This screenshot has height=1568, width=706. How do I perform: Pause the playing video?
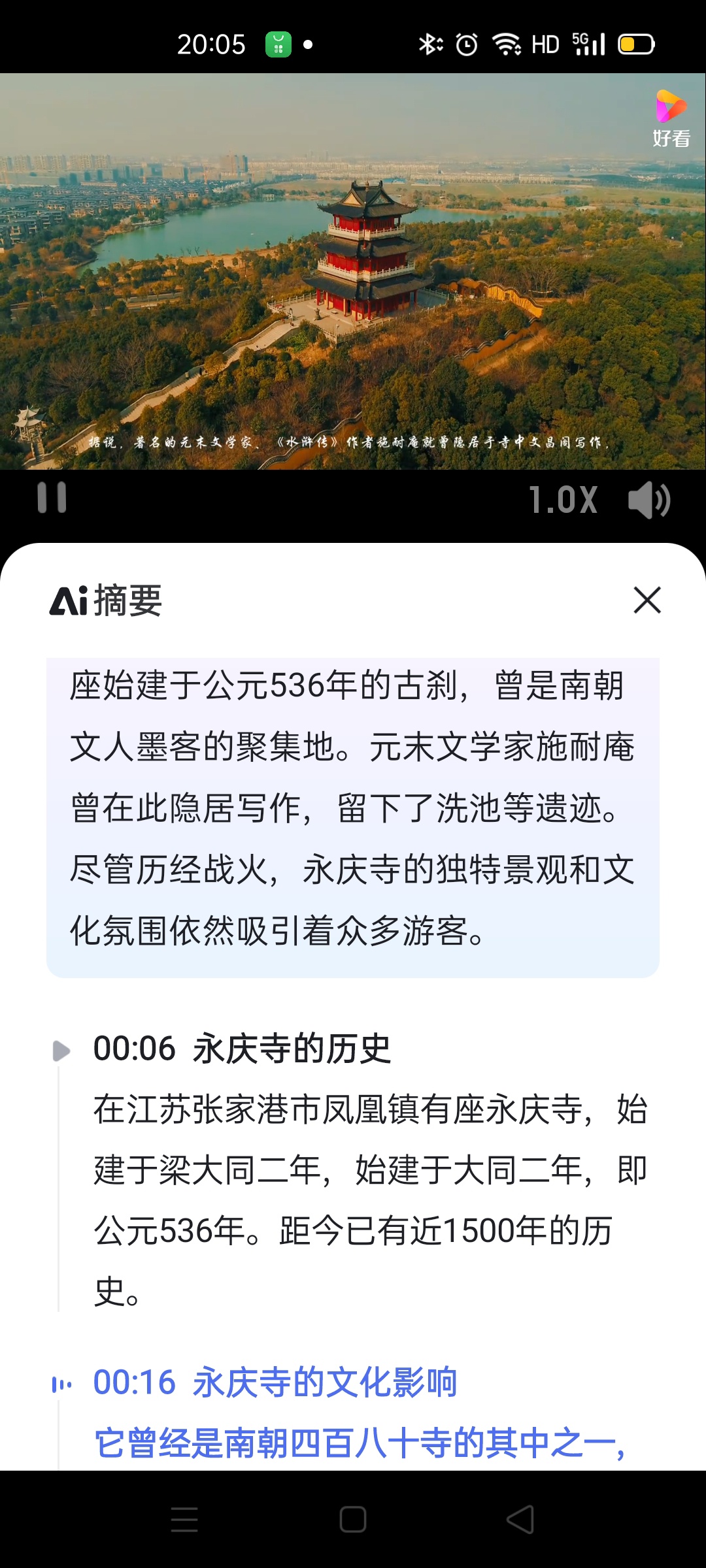52,498
